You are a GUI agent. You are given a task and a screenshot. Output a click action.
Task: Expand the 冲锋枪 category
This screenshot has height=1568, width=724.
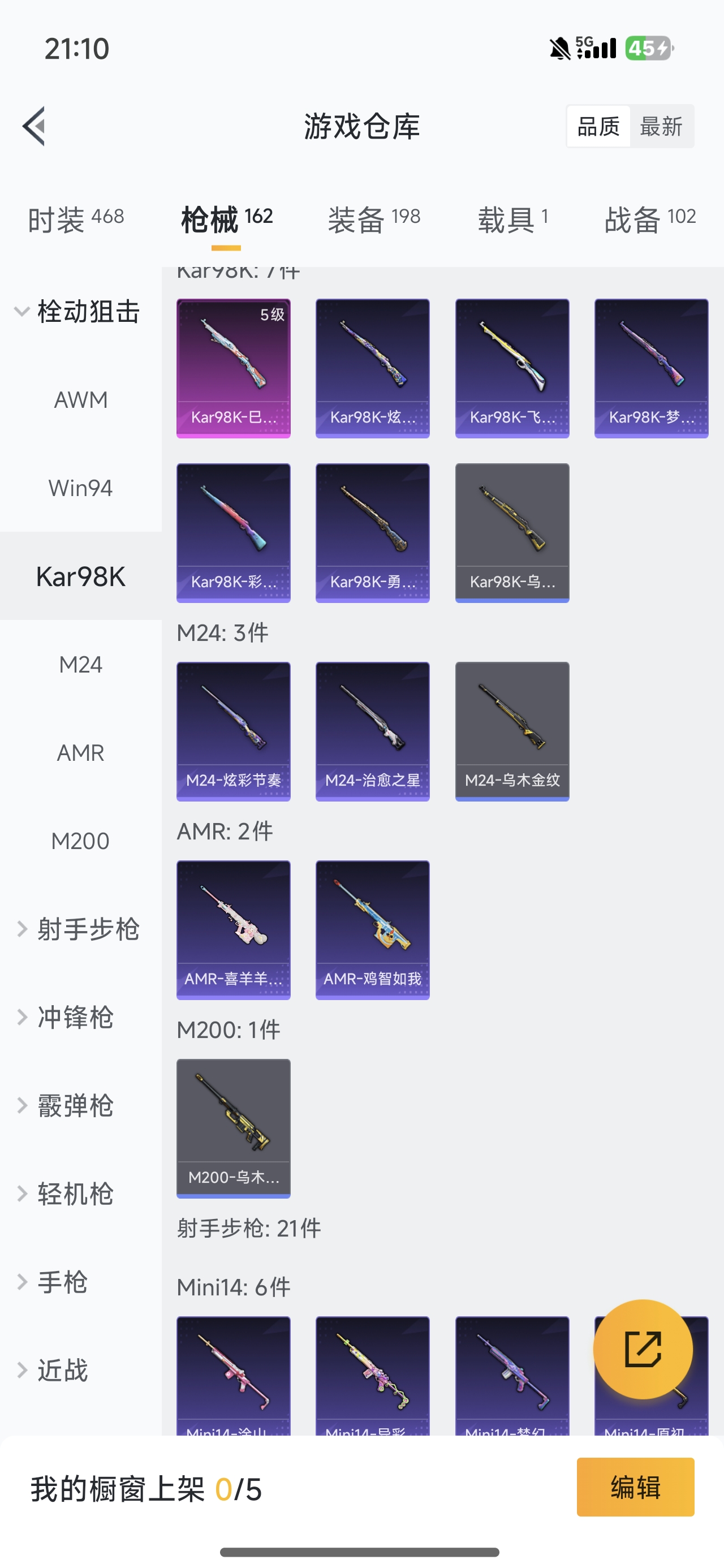pos(75,1018)
